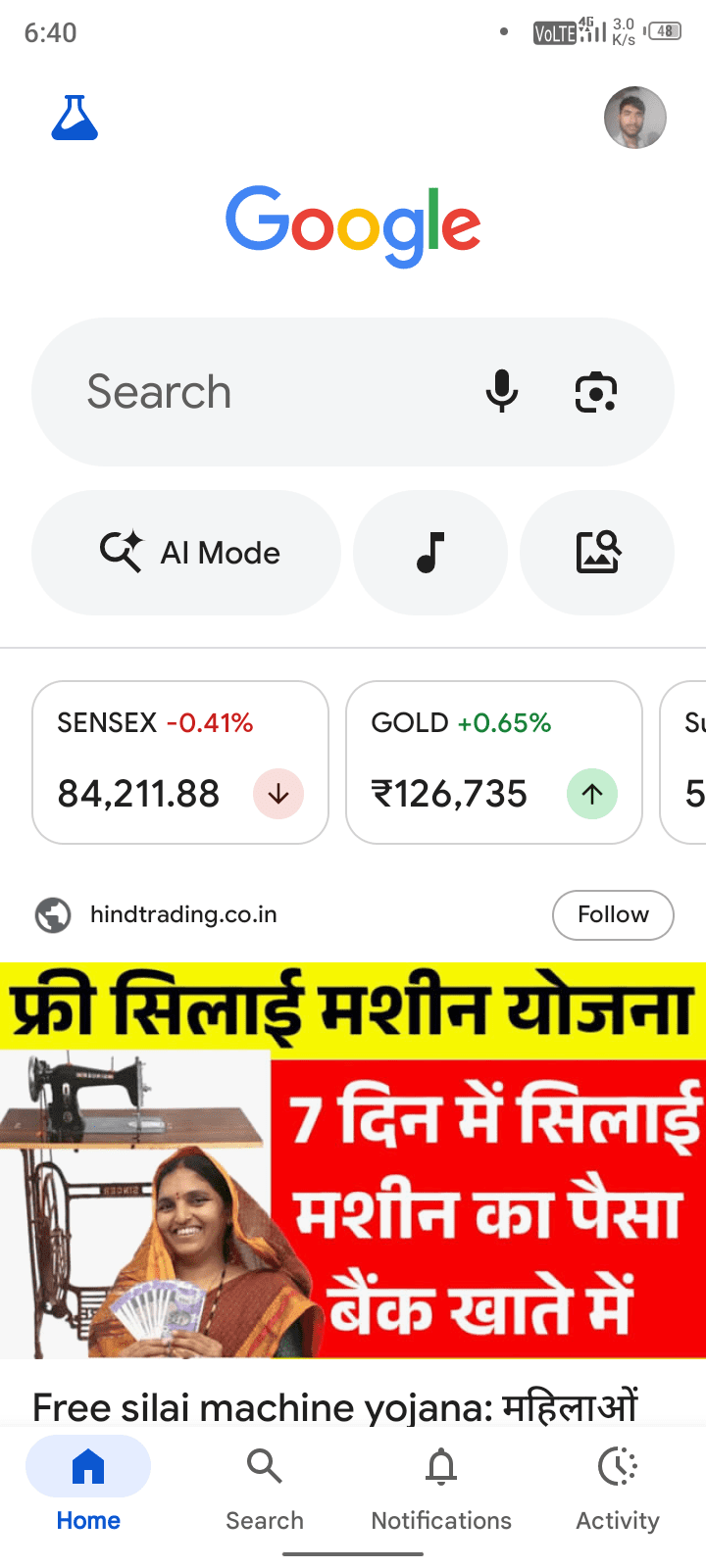Identify a song with music note button
The image size is (706, 1568).
click(430, 553)
